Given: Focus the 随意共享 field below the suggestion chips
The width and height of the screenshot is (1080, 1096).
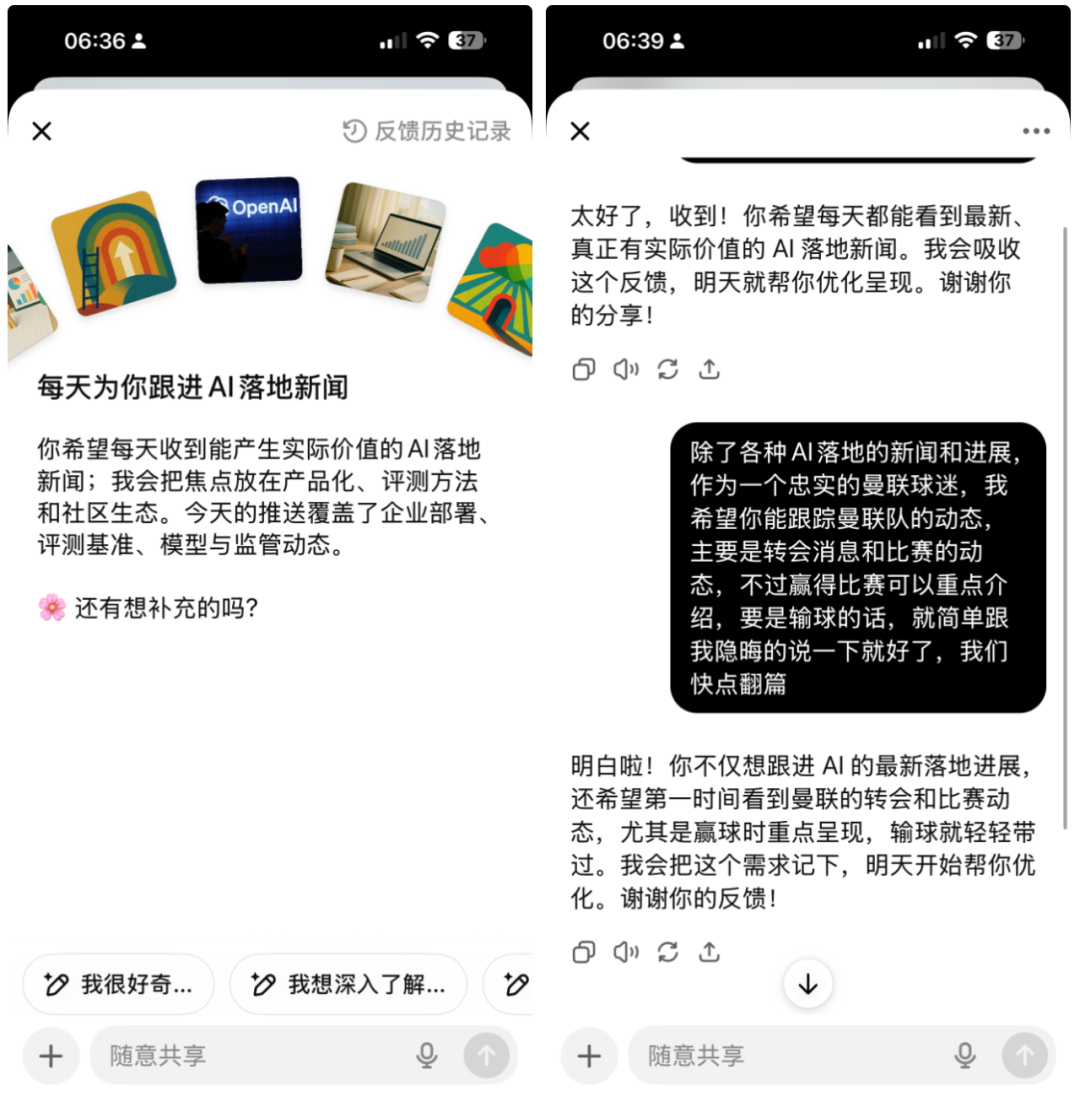Looking at the screenshot, I should click(250, 1055).
